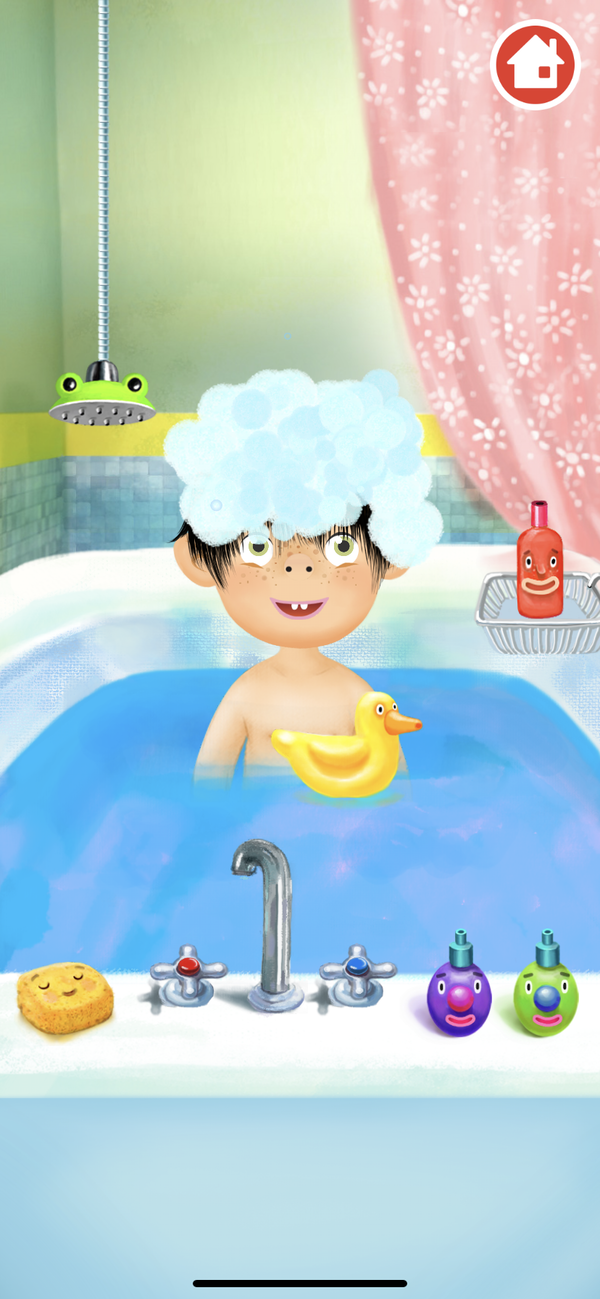This screenshot has height=1299, width=600.
Task: Select the yellow sponge
Action: [x=65, y=996]
